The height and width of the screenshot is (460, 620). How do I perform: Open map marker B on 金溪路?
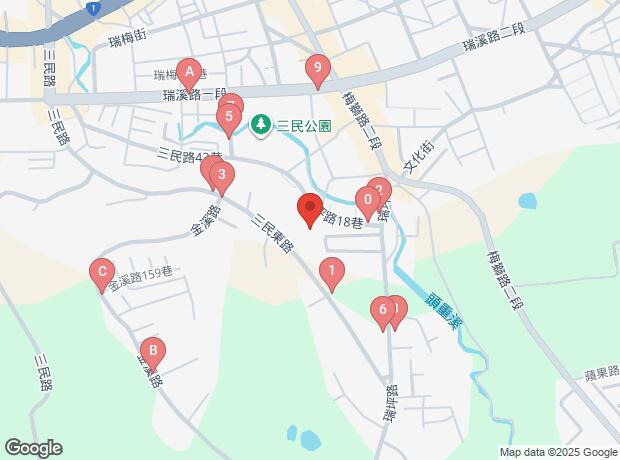point(152,351)
